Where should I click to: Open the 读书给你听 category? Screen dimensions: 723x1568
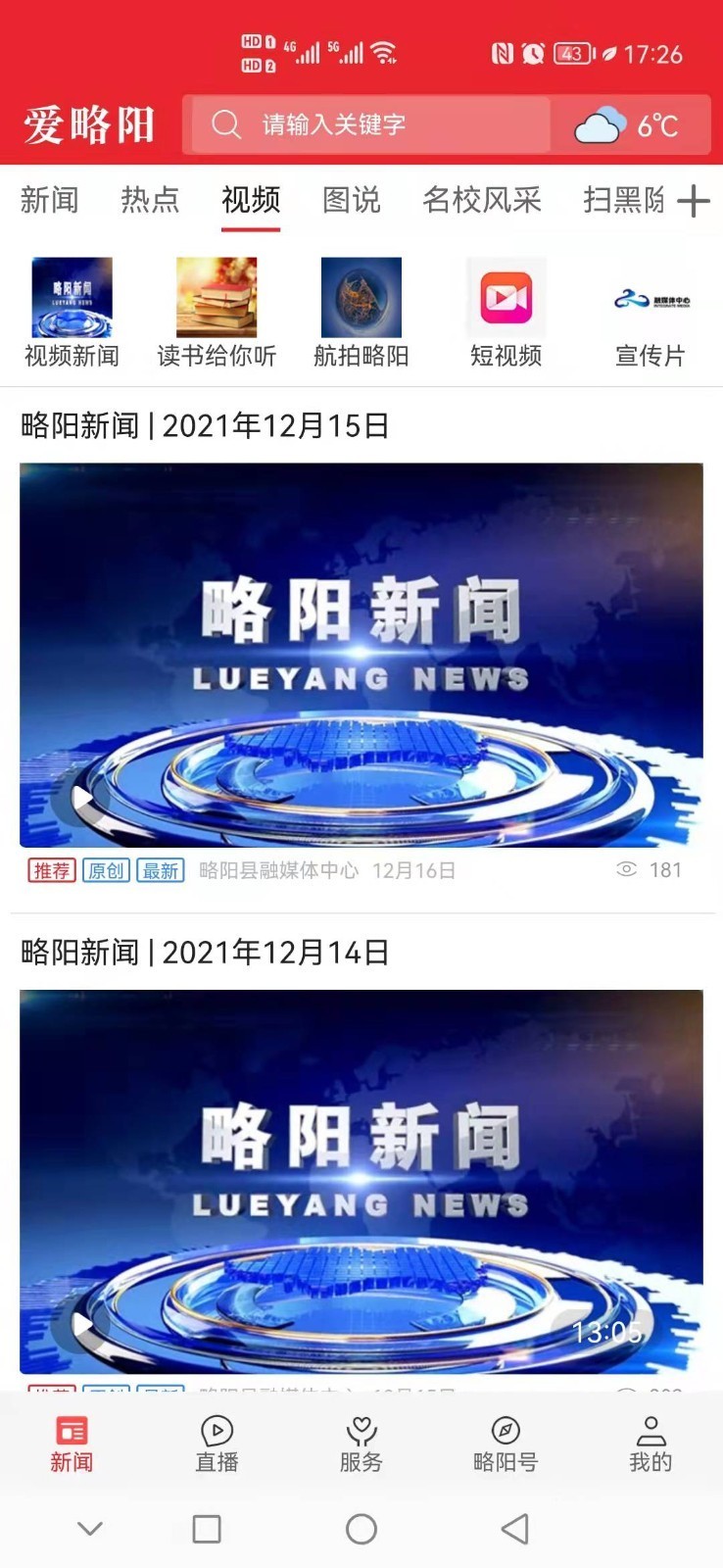[217, 313]
